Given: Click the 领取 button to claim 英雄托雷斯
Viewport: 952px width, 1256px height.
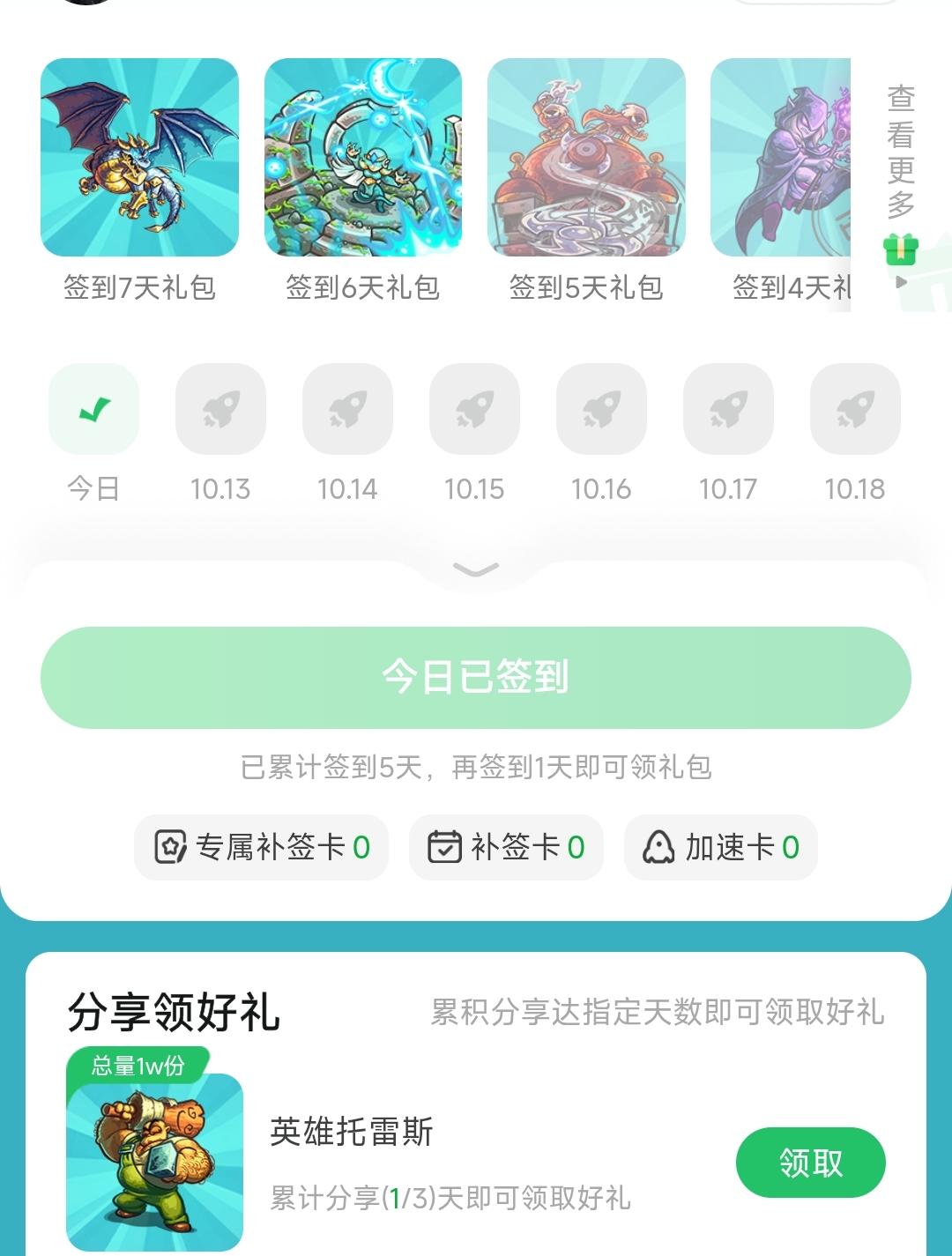Looking at the screenshot, I should (x=810, y=1162).
